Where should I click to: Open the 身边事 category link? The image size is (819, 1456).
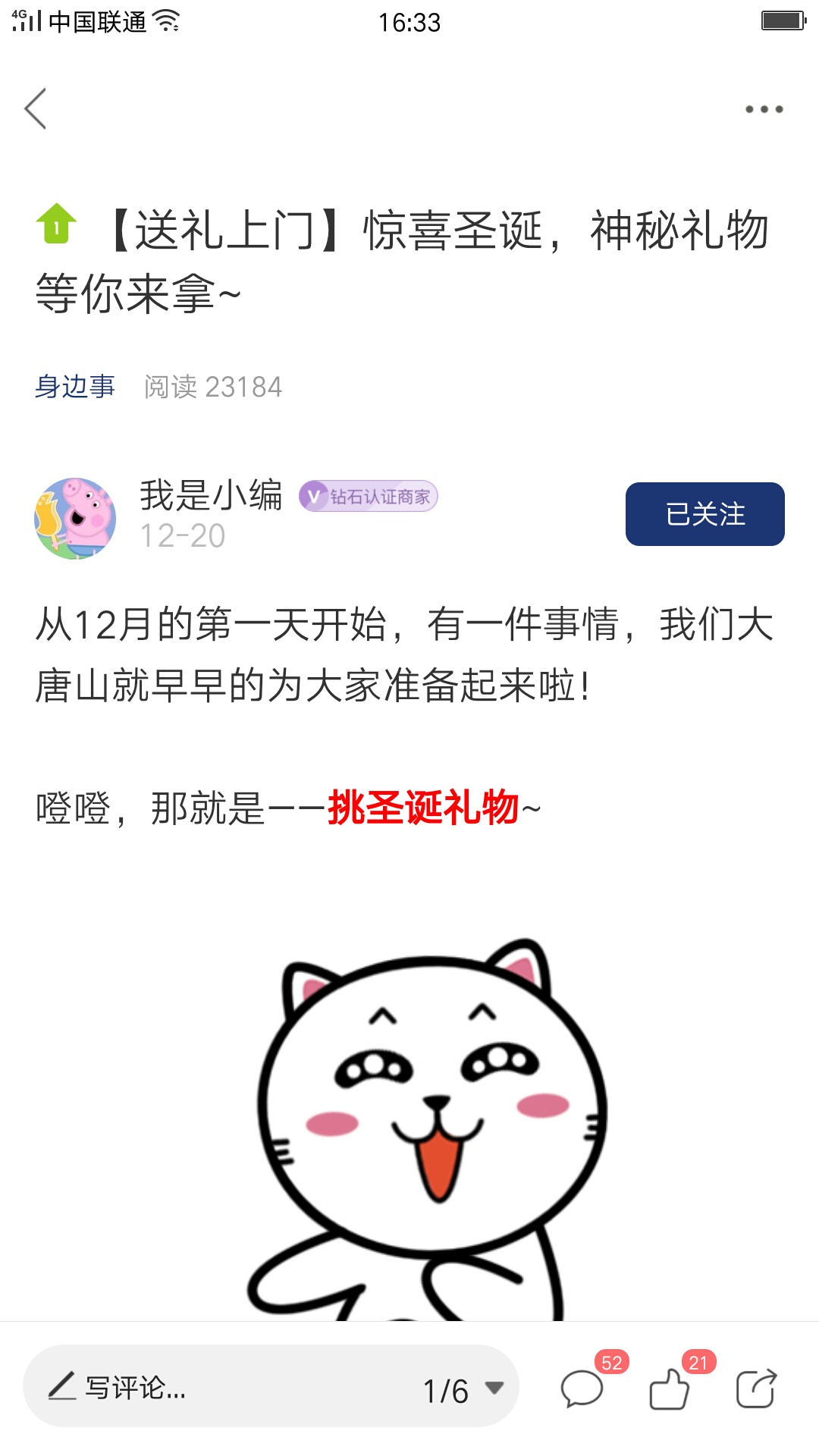75,387
